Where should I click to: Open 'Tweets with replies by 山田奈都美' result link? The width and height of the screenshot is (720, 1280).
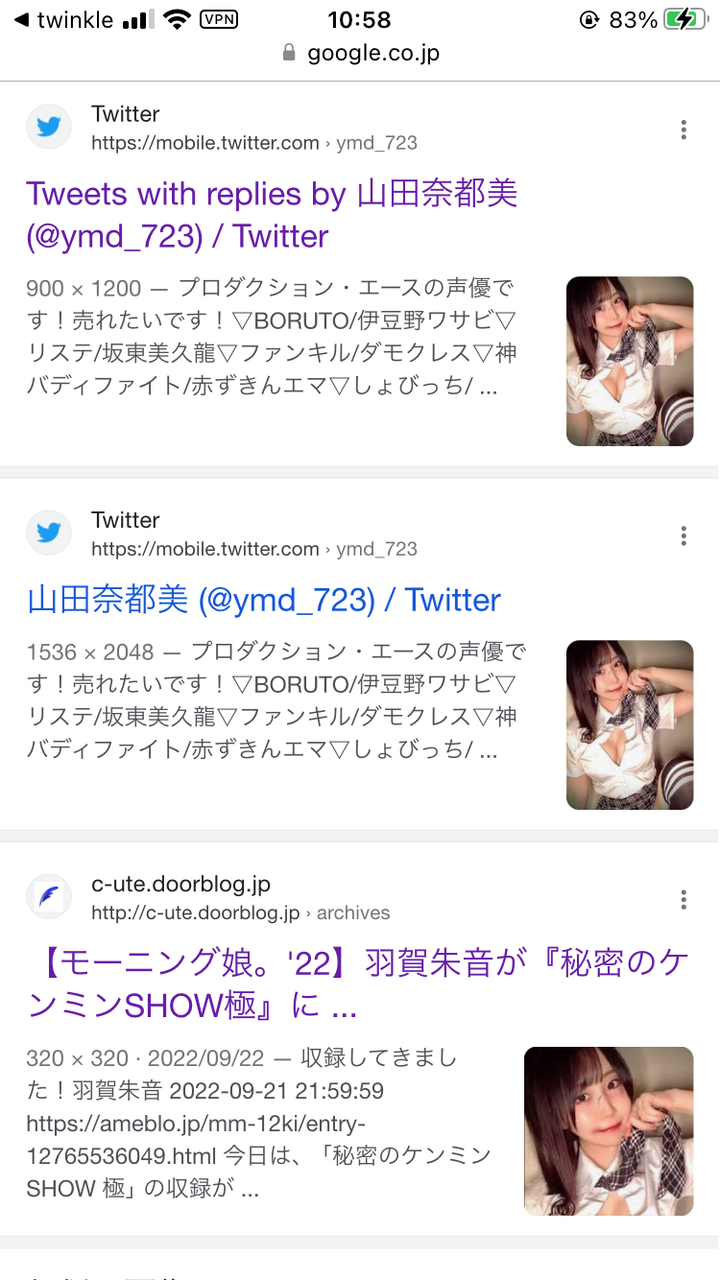[x=272, y=215]
